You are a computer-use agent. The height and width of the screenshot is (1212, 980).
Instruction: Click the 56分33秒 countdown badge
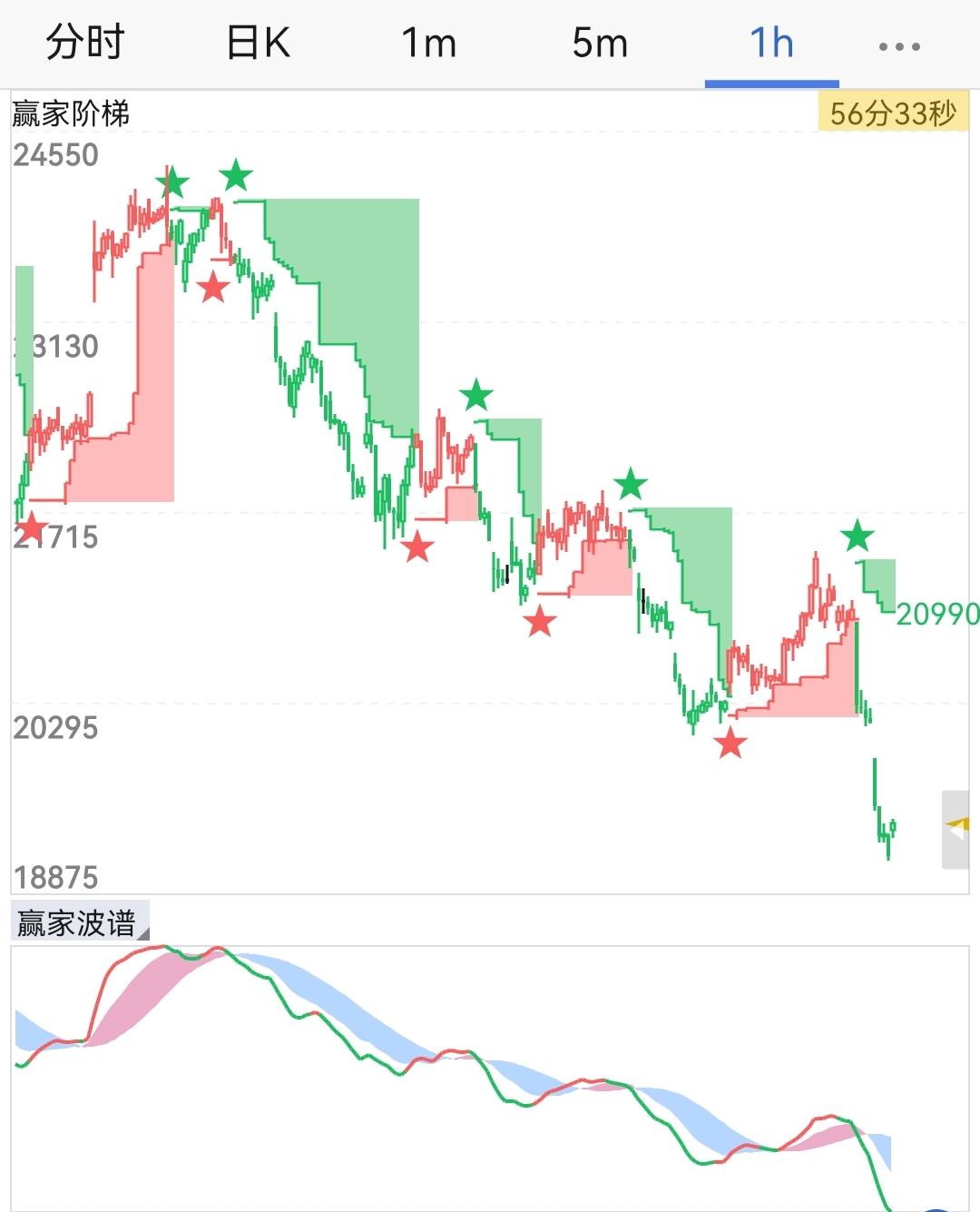click(892, 111)
